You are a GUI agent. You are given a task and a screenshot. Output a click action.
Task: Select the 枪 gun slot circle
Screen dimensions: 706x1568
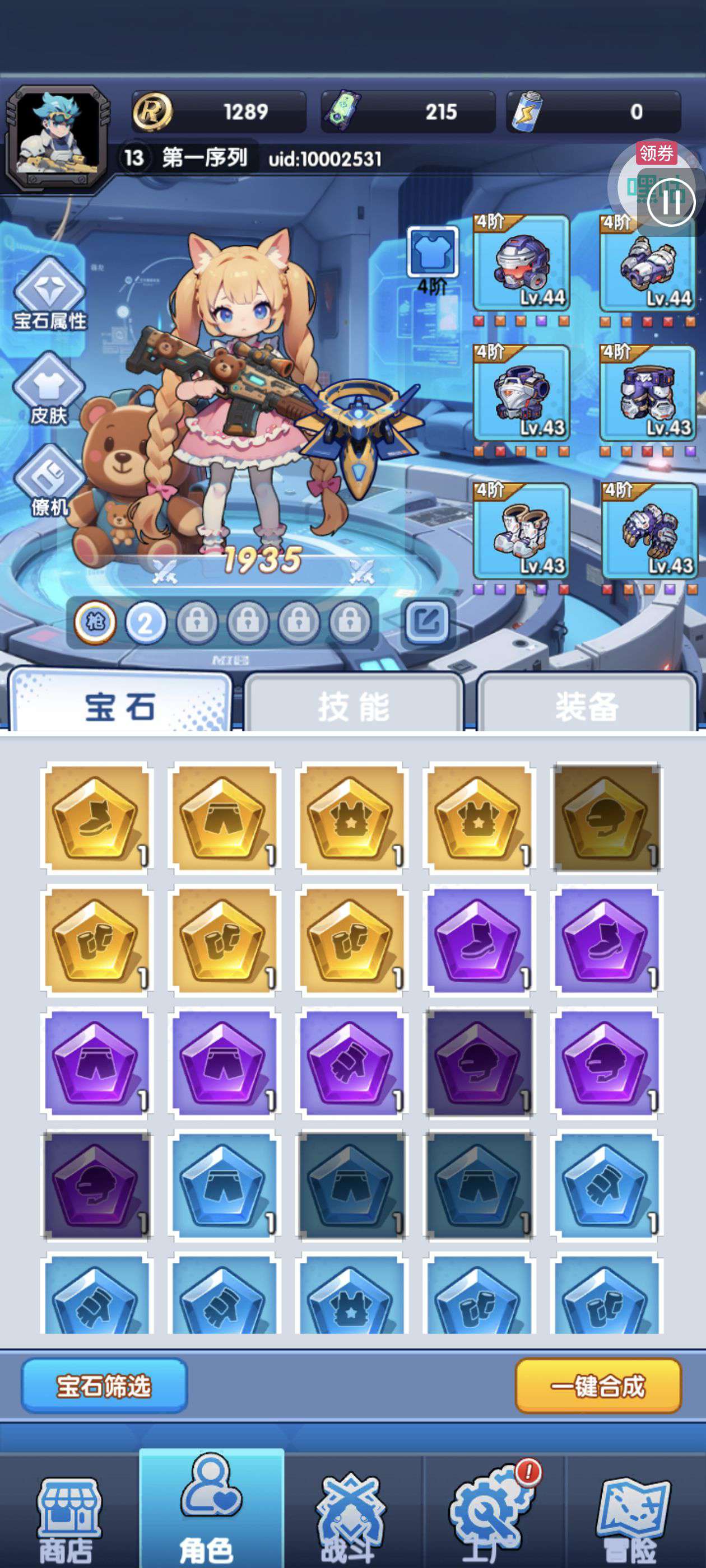95,622
